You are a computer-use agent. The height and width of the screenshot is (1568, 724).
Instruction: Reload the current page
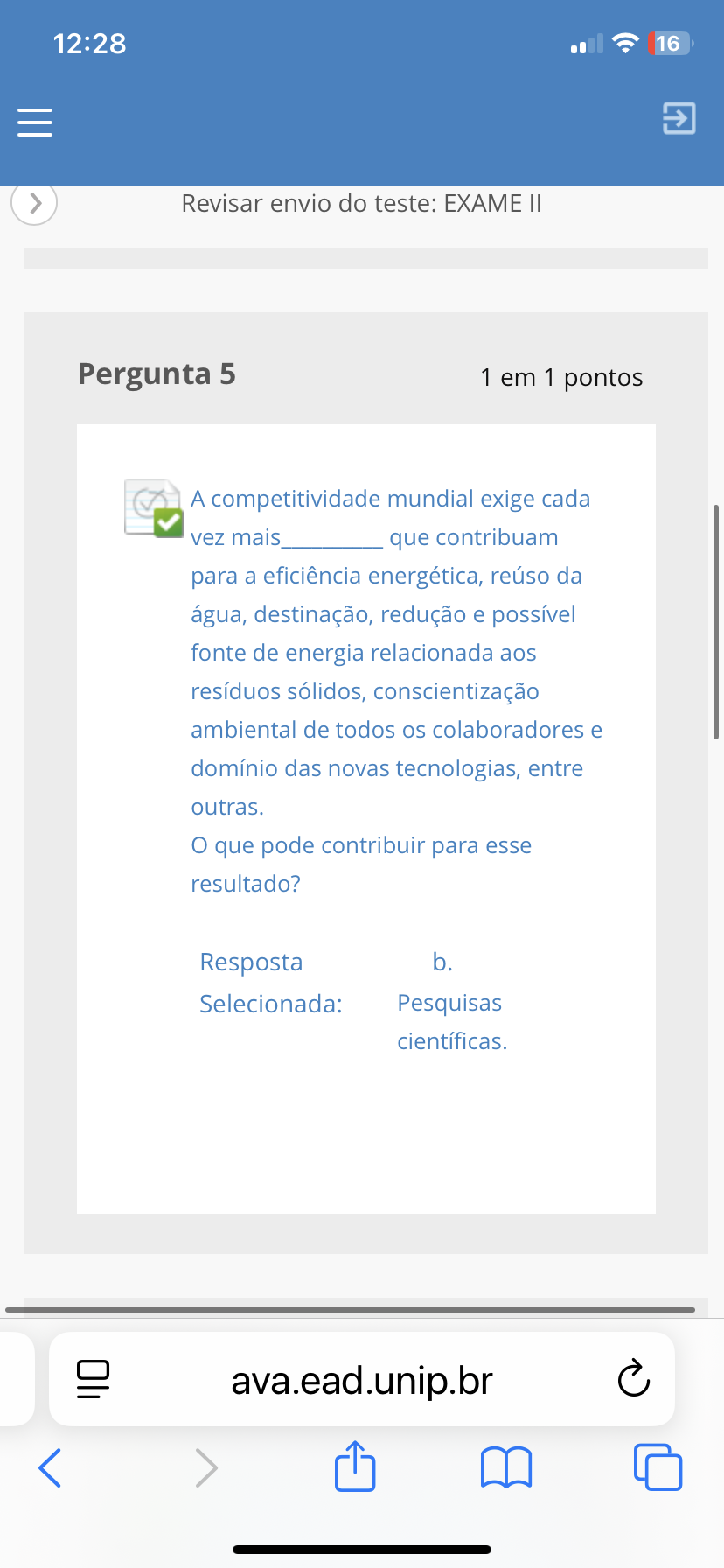point(633,1379)
